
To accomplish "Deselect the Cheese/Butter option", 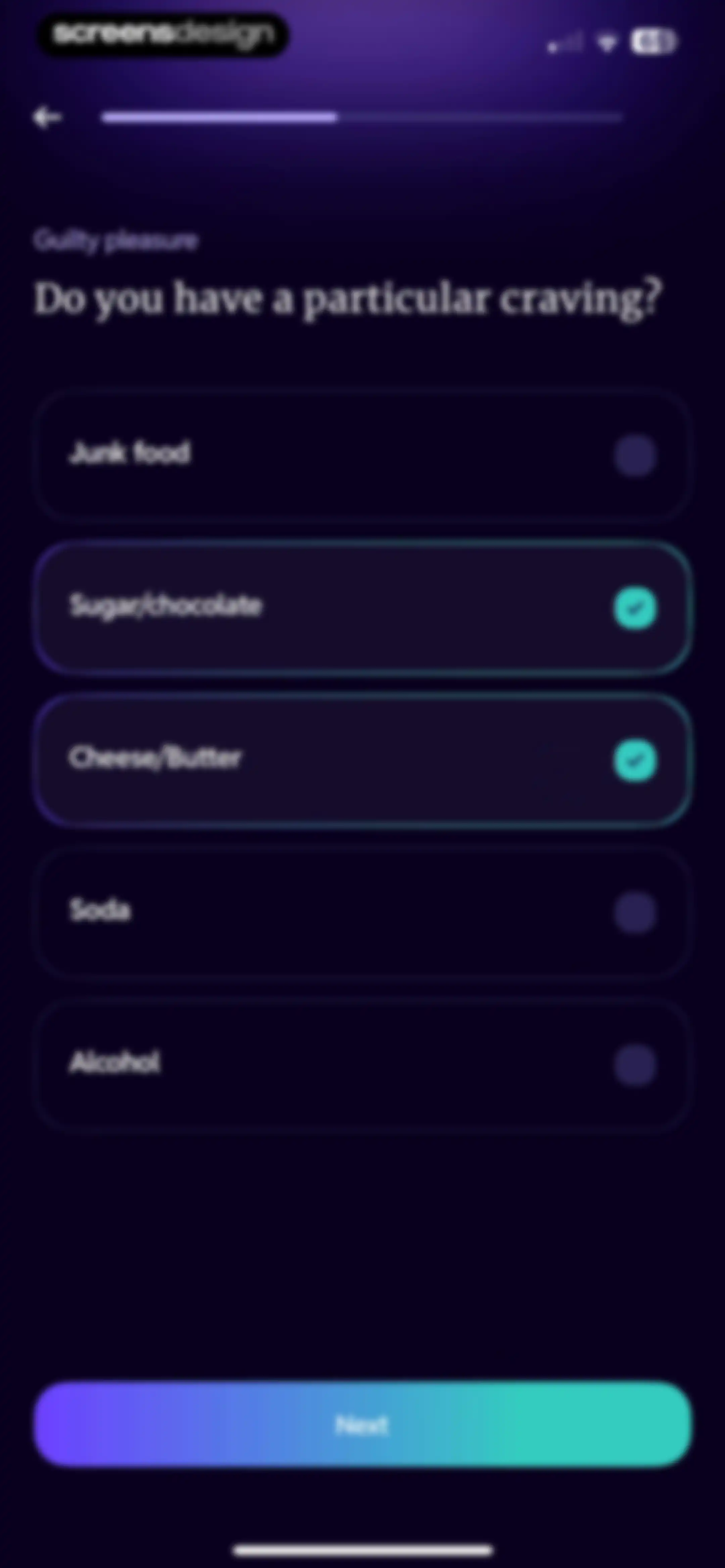I will [x=362, y=760].
